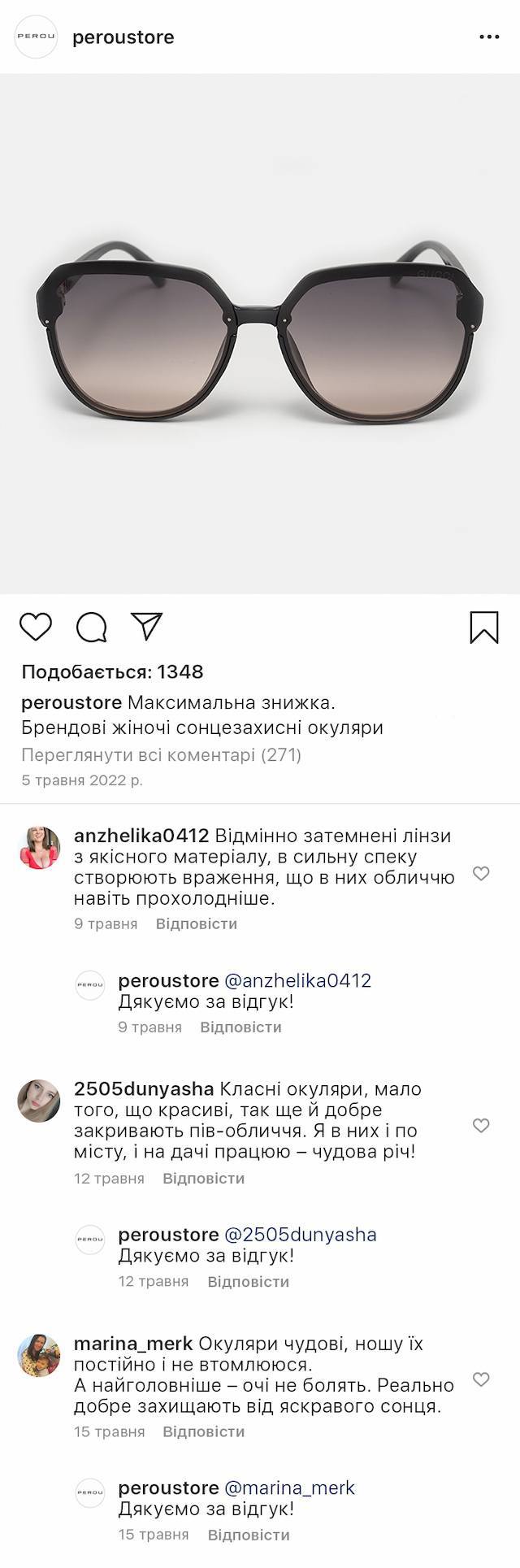Bookmark the sunglasses post
Viewport: 520px width, 1568px height.
[484, 628]
